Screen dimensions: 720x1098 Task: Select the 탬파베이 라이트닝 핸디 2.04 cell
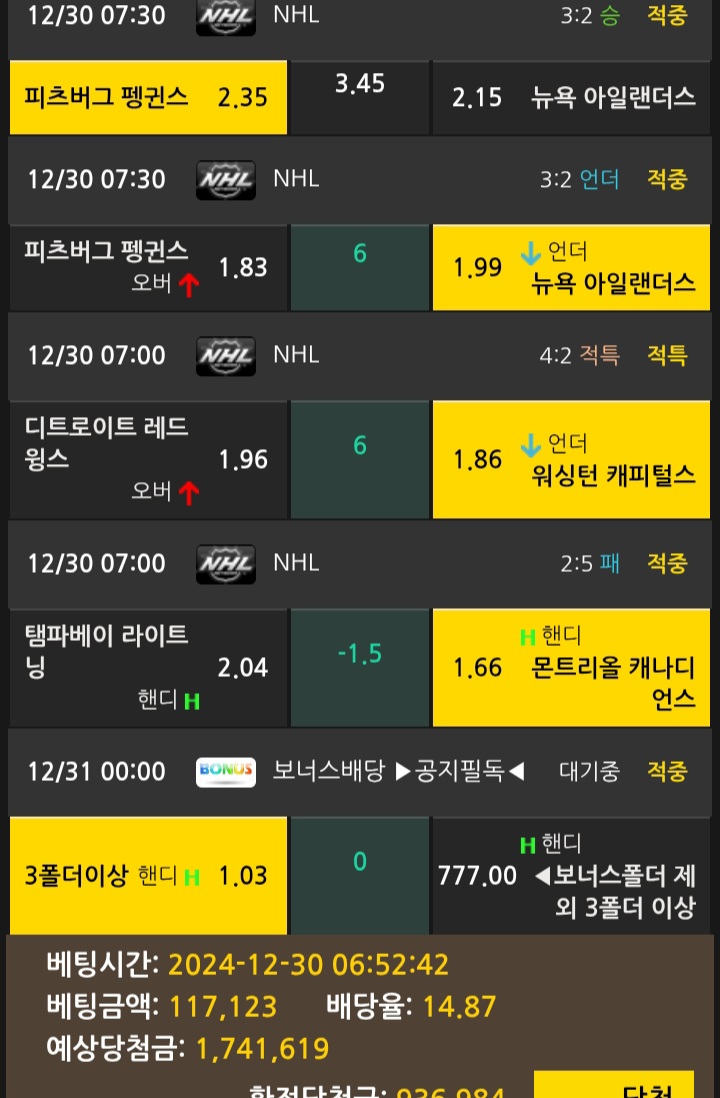[x=148, y=668]
